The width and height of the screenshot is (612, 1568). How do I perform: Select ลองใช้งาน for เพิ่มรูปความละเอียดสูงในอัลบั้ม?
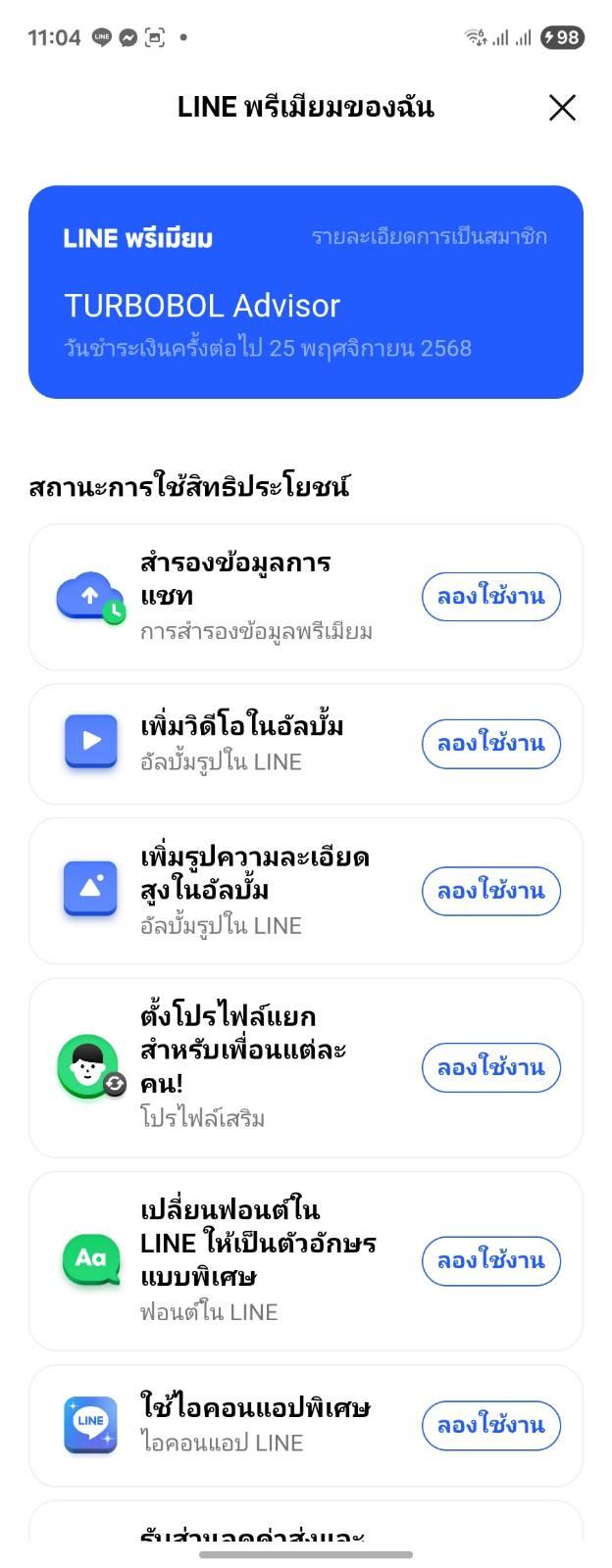(490, 892)
